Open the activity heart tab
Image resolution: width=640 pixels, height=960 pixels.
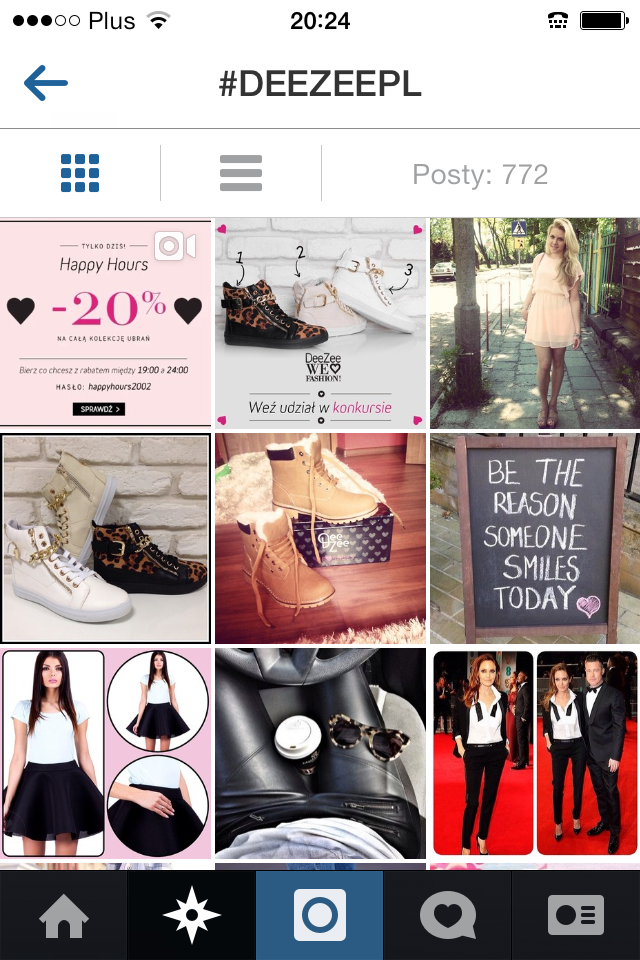pyautogui.click(x=448, y=916)
